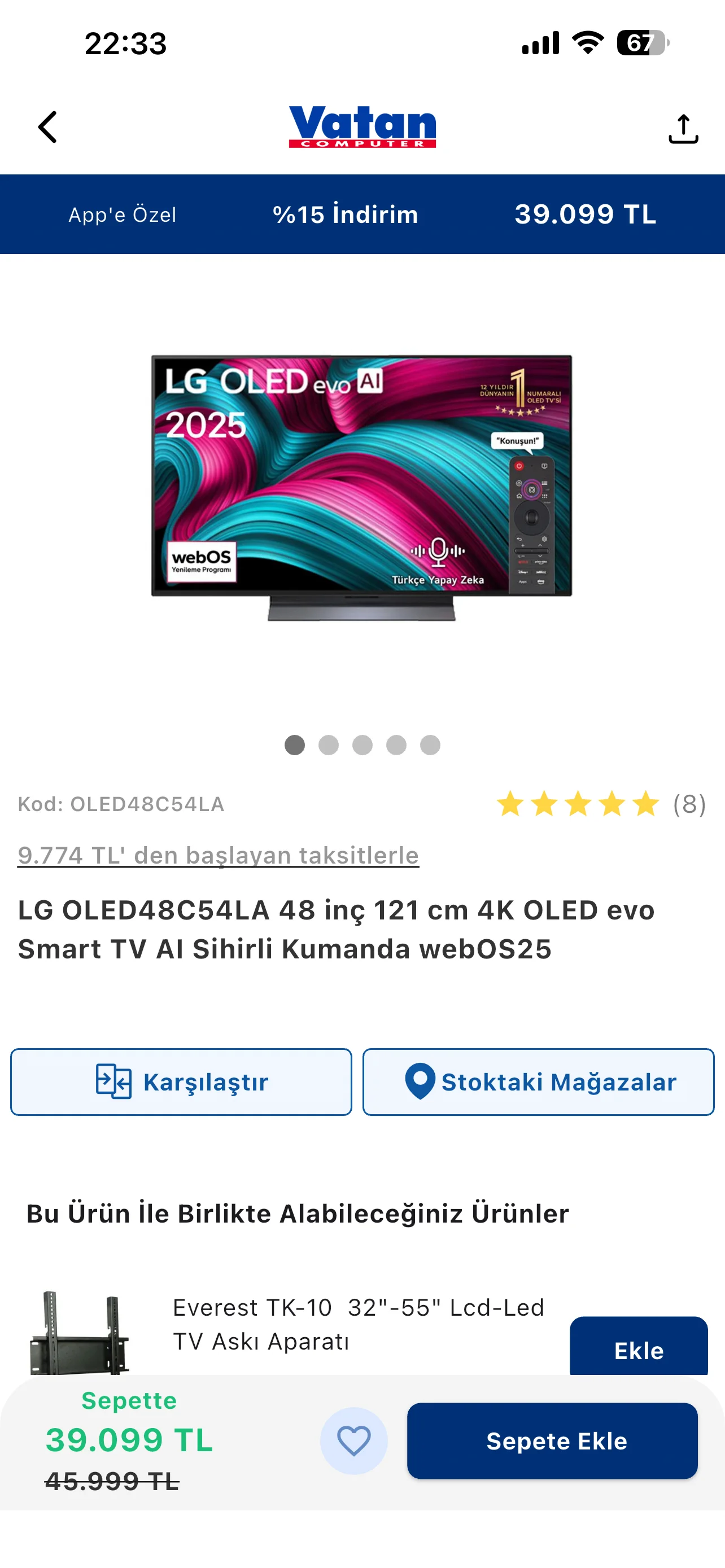Go back using the top-left arrow

[47, 127]
